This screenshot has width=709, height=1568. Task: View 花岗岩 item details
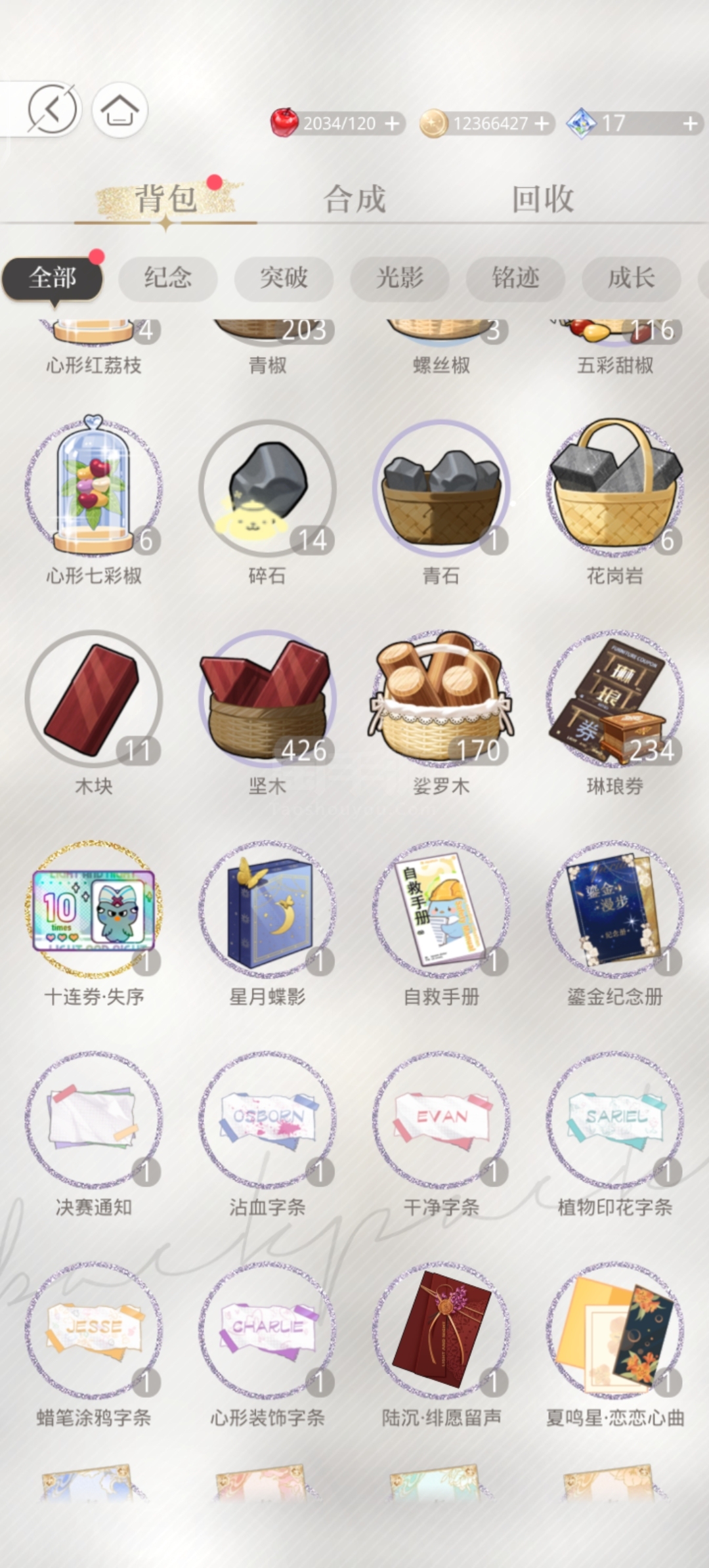(x=615, y=489)
